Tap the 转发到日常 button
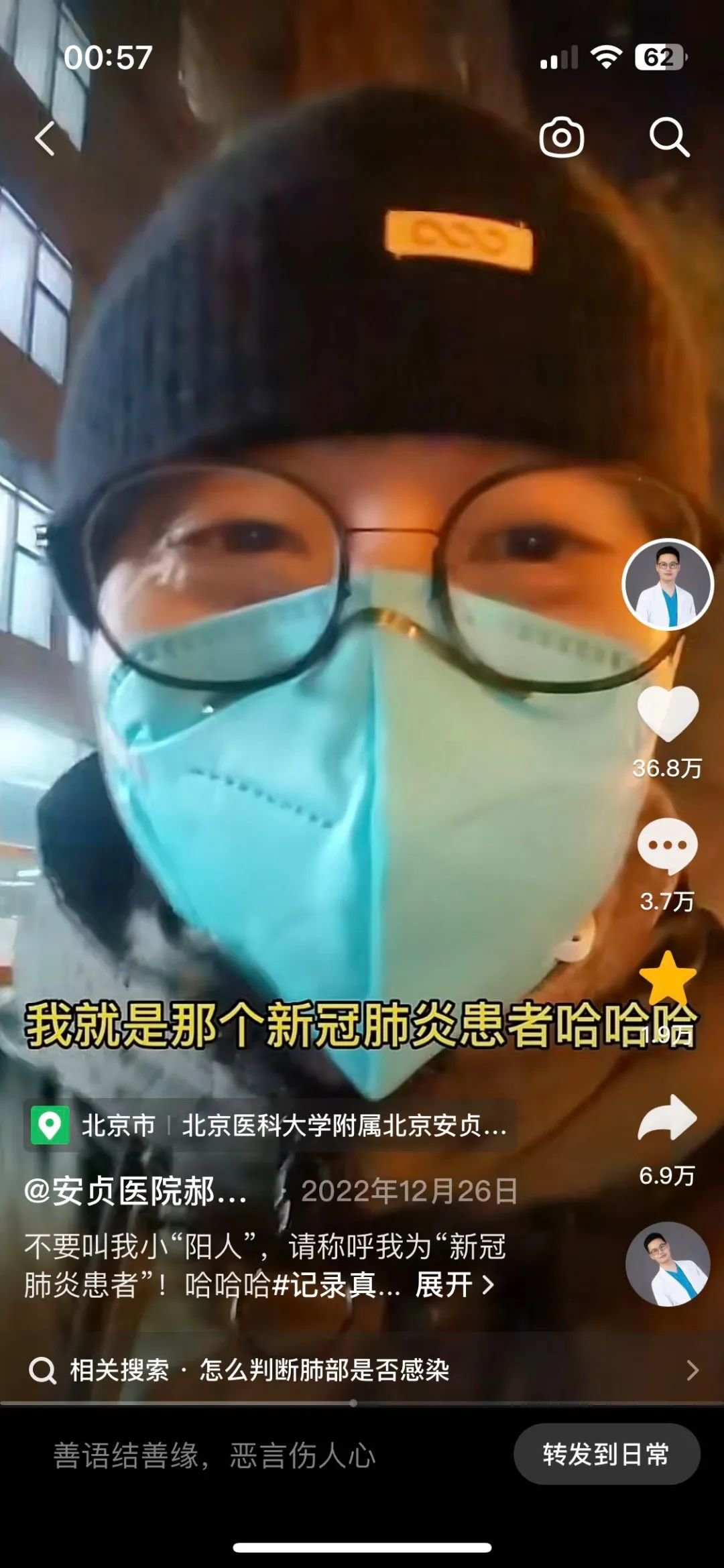 click(606, 1455)
